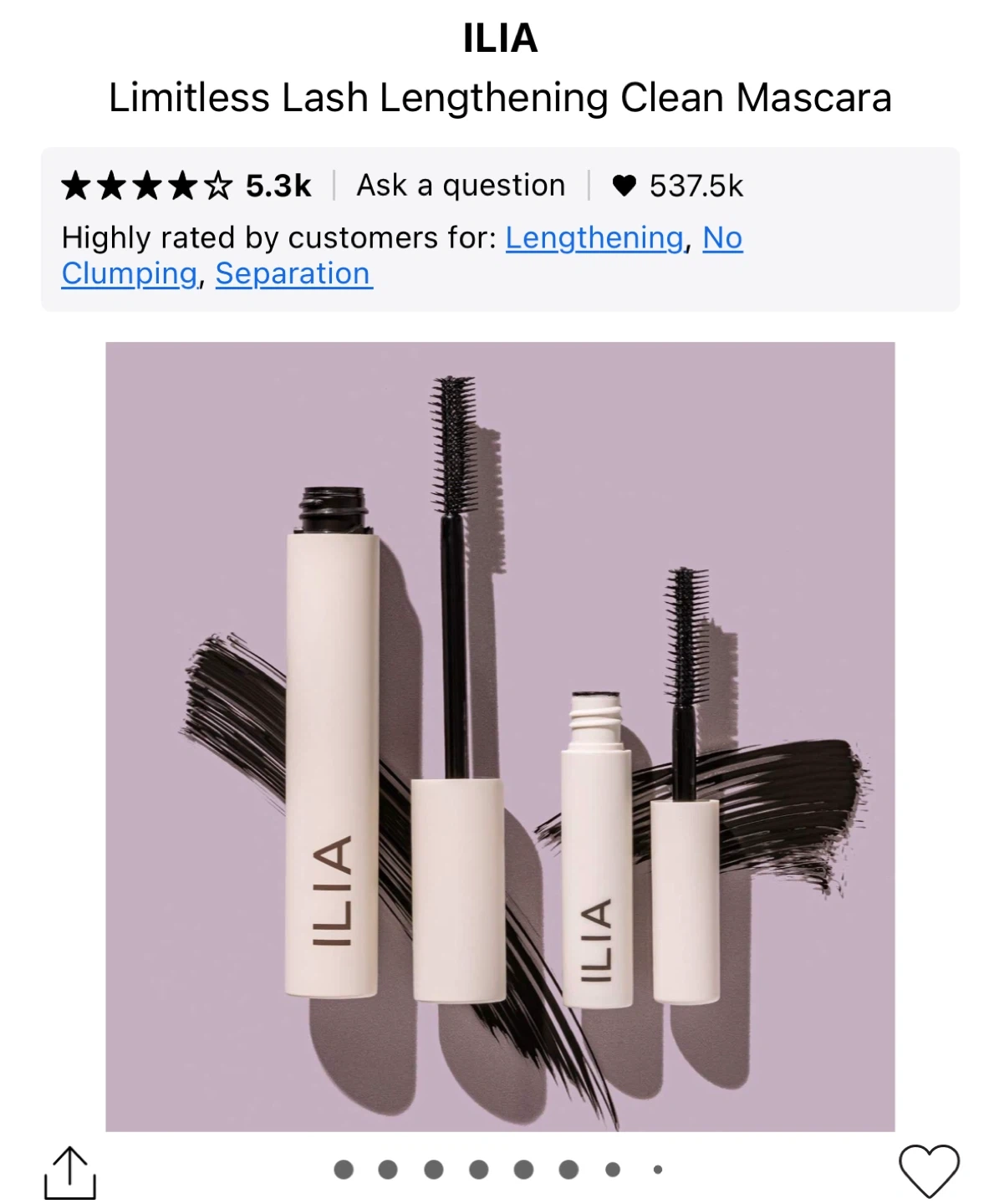View the 5.3k star reviews

[186, 186]
